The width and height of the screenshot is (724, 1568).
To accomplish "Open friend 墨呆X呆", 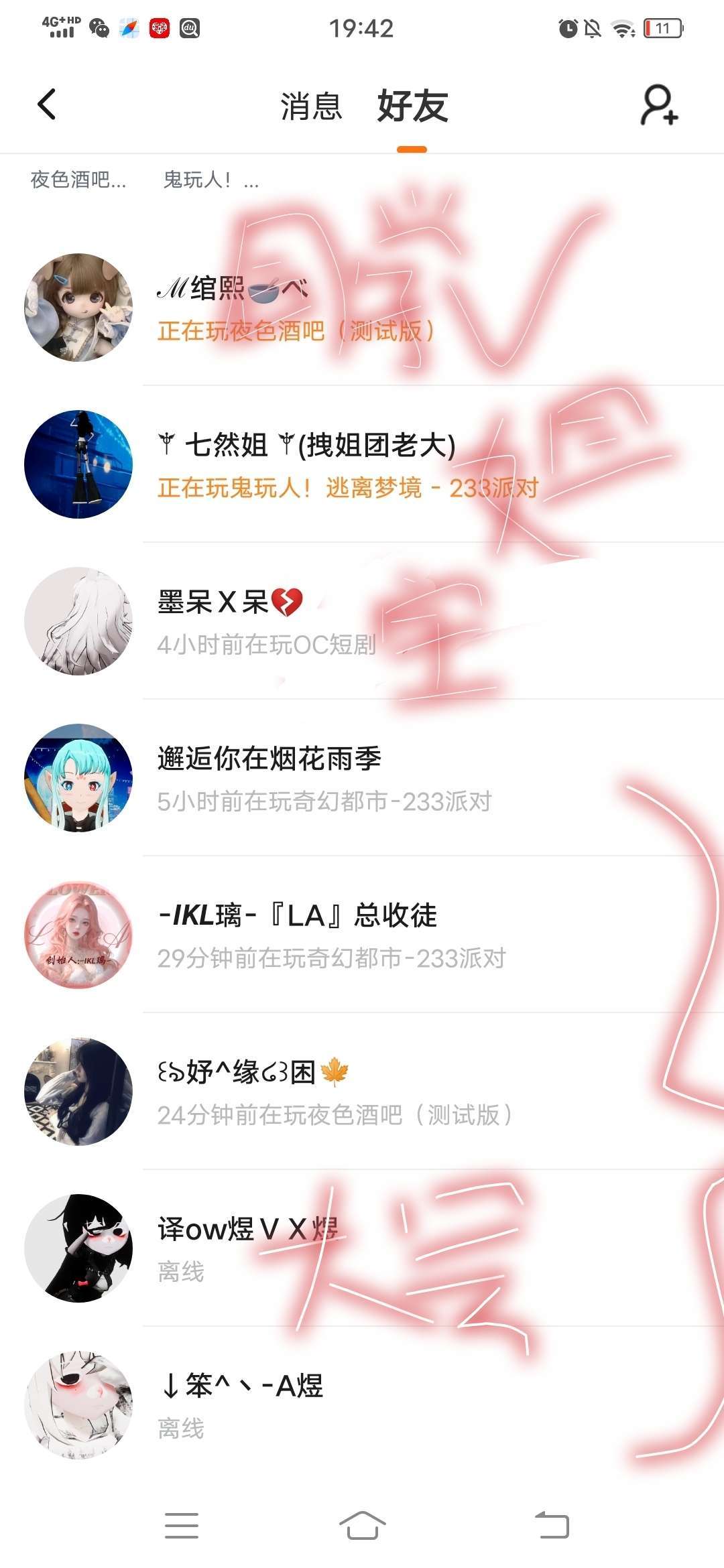I will pos(362,621).
